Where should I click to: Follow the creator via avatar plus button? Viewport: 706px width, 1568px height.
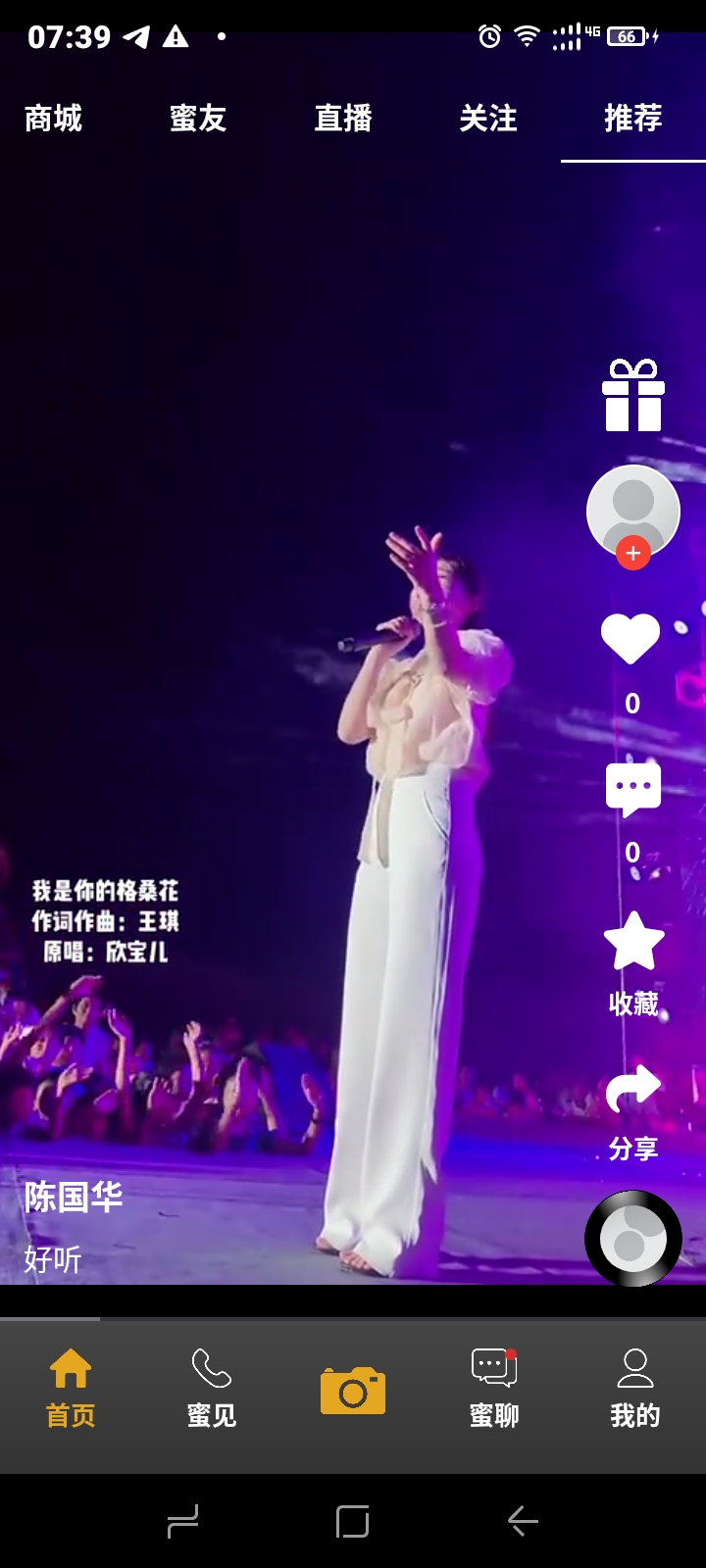pyautogui.click(x=632, y=554)
